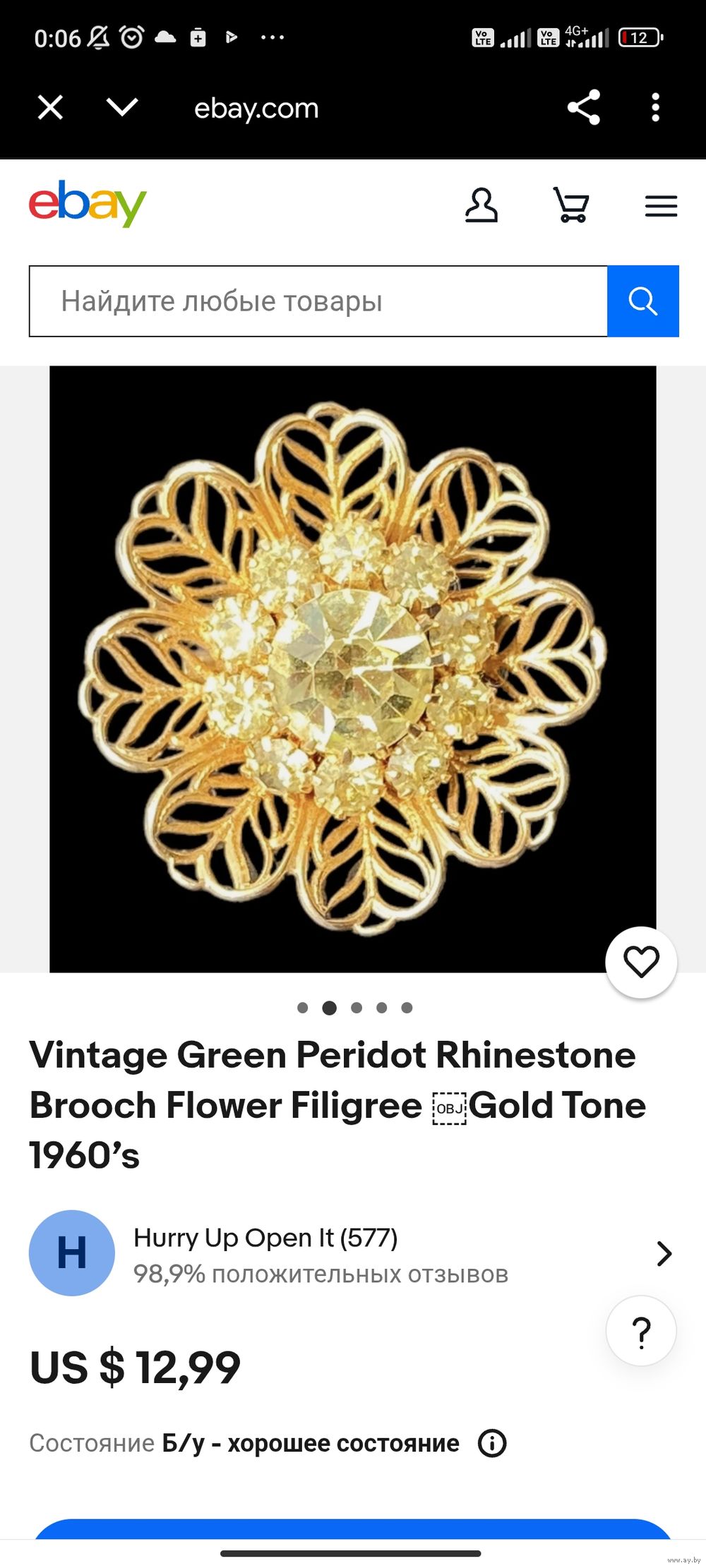The height and width of the screenshot is (1568, 706).
Task: Tap the blue search magnifier button
Action: coord(642,301)
